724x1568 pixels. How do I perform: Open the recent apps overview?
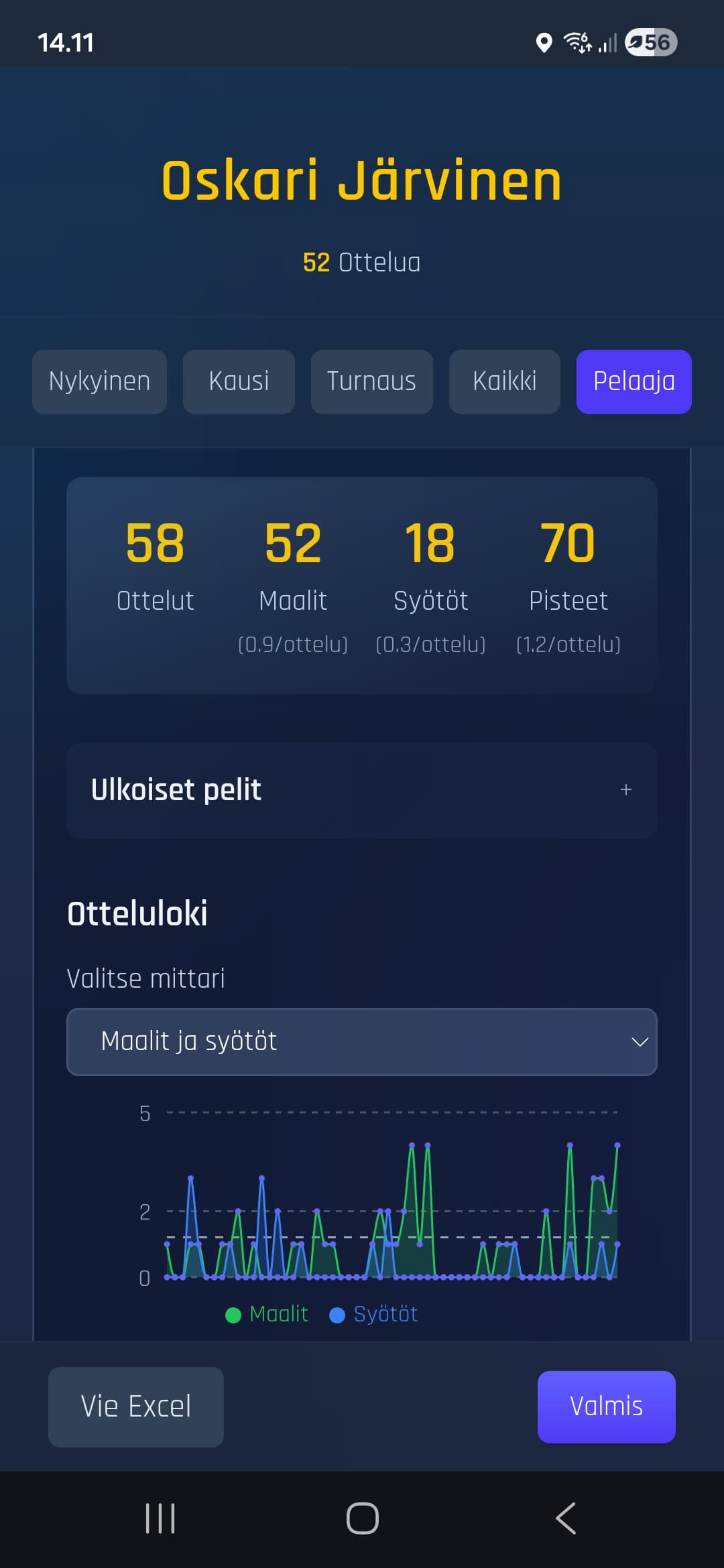pos(160,1518)
